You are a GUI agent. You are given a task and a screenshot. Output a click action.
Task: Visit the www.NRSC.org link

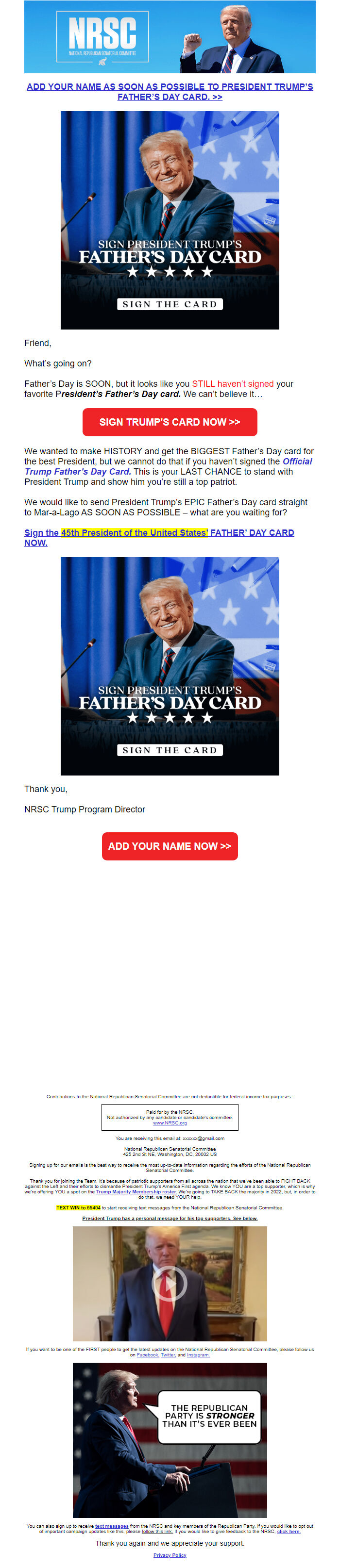click(x=170, y=1123)
